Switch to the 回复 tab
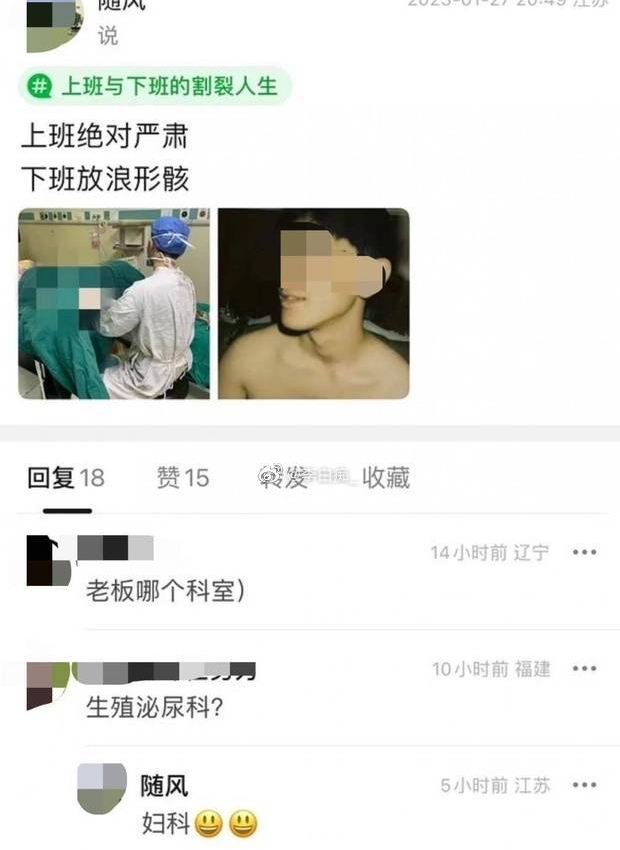Image resolution: width=620 pixels, height=850 pixels. (65, 478)
